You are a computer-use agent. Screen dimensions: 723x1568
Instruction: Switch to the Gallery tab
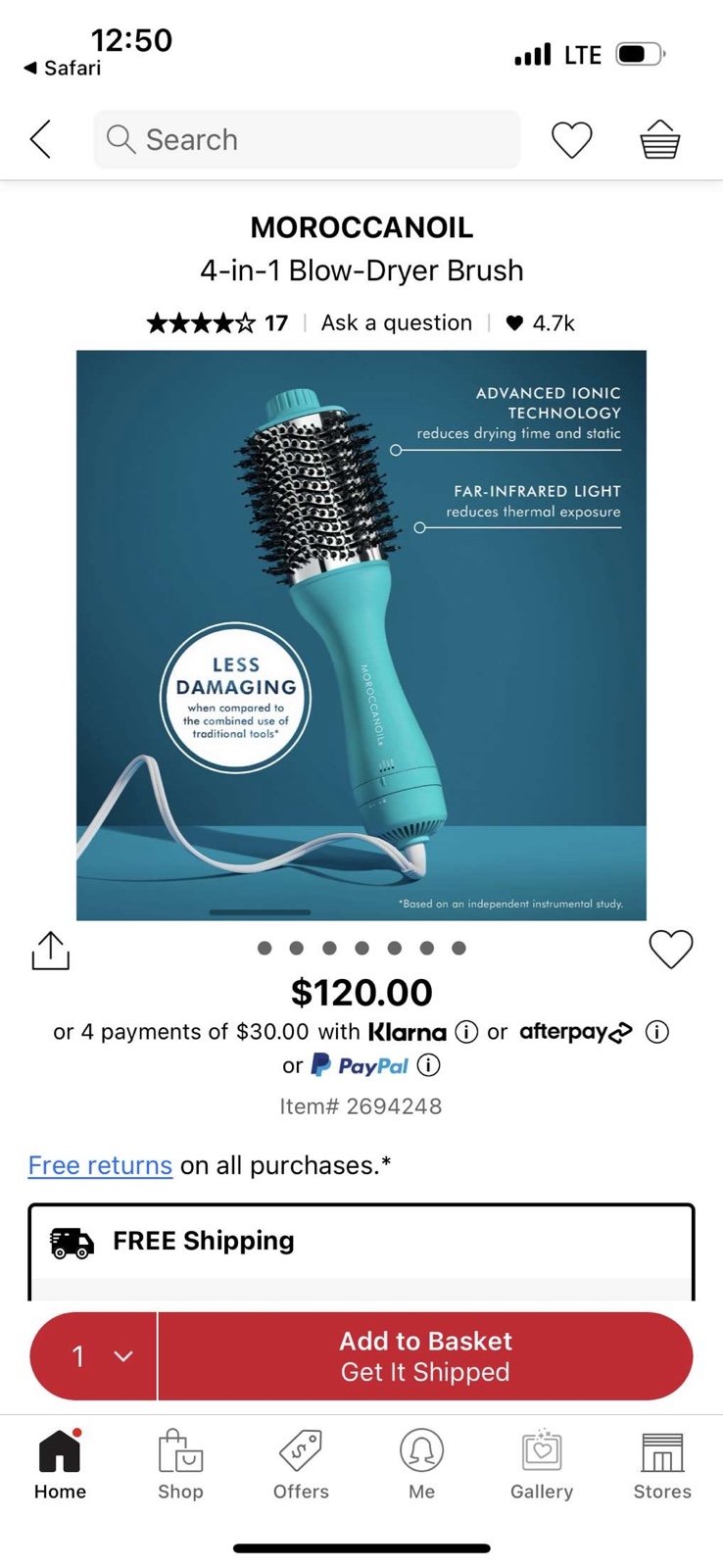[542, 1465]
